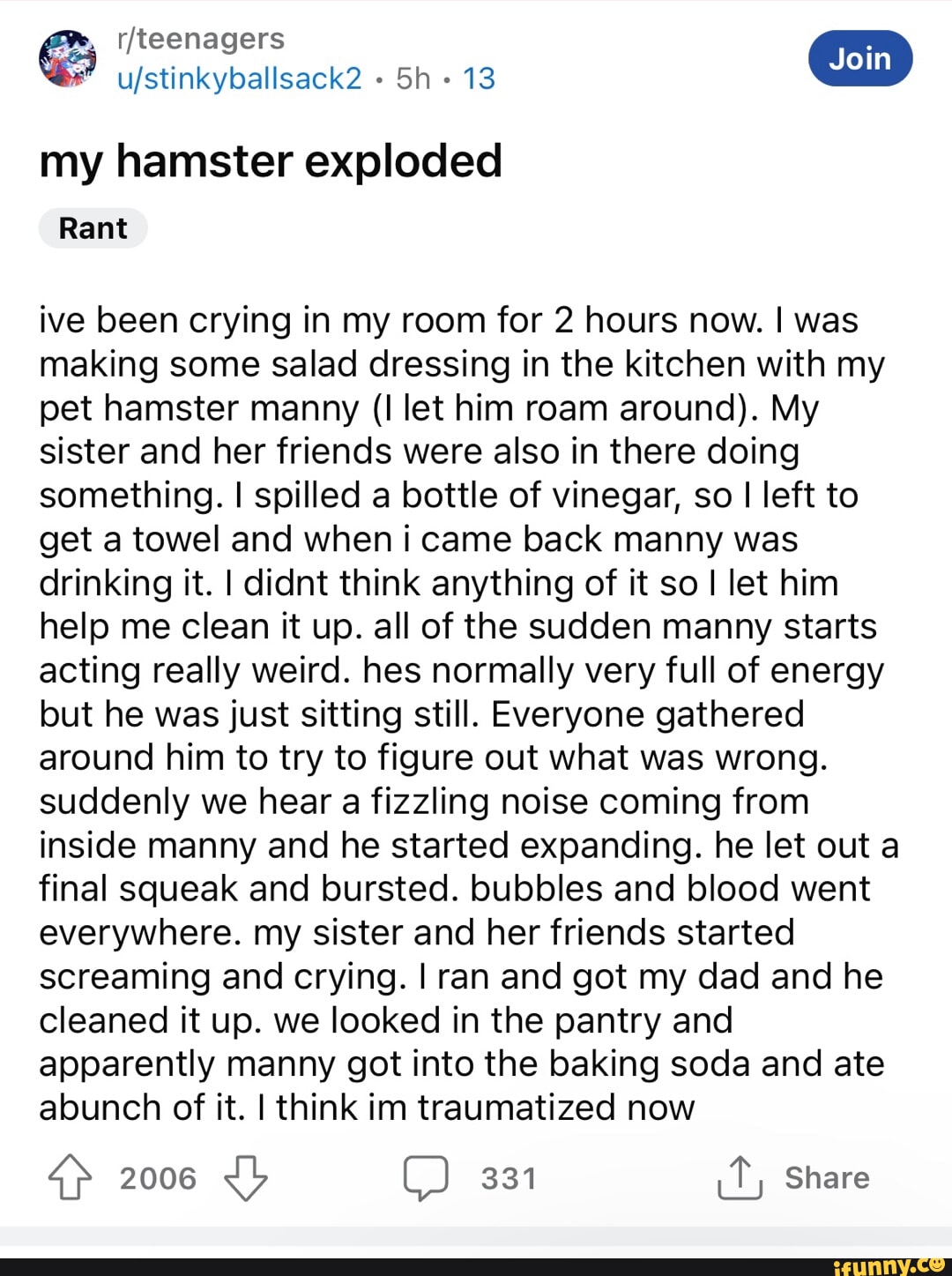Join the r/teenagers community
Viewport: 952px width, 1276px height.
click(859, 58)
